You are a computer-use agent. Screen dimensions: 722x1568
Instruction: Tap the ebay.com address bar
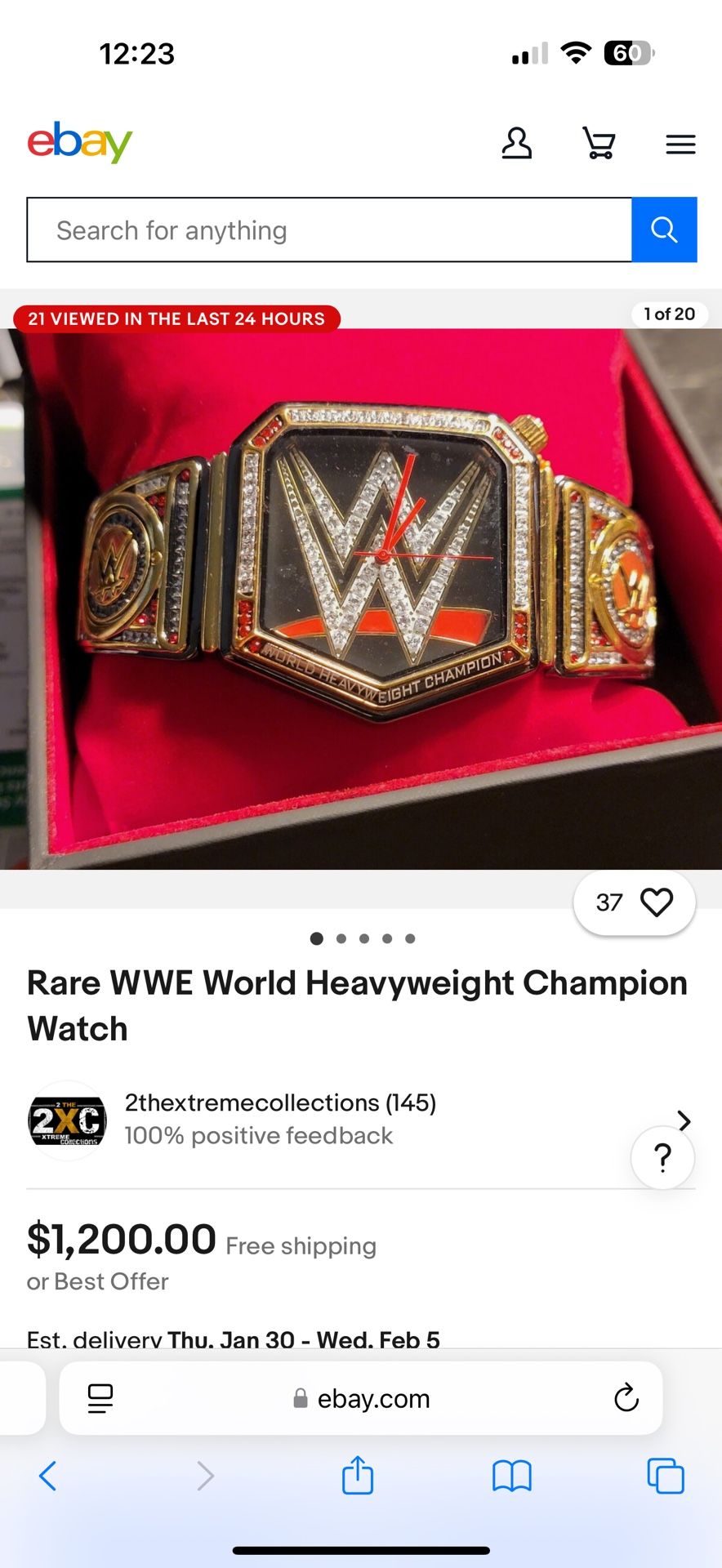(361, 1398)
